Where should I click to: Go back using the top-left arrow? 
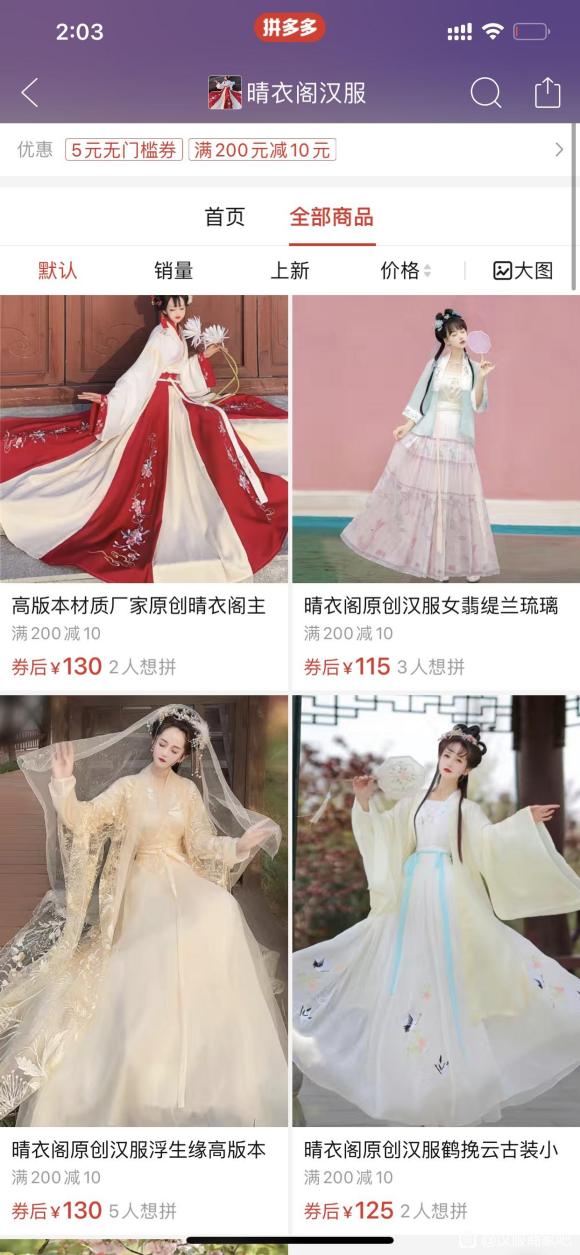[x=30, y=93]
